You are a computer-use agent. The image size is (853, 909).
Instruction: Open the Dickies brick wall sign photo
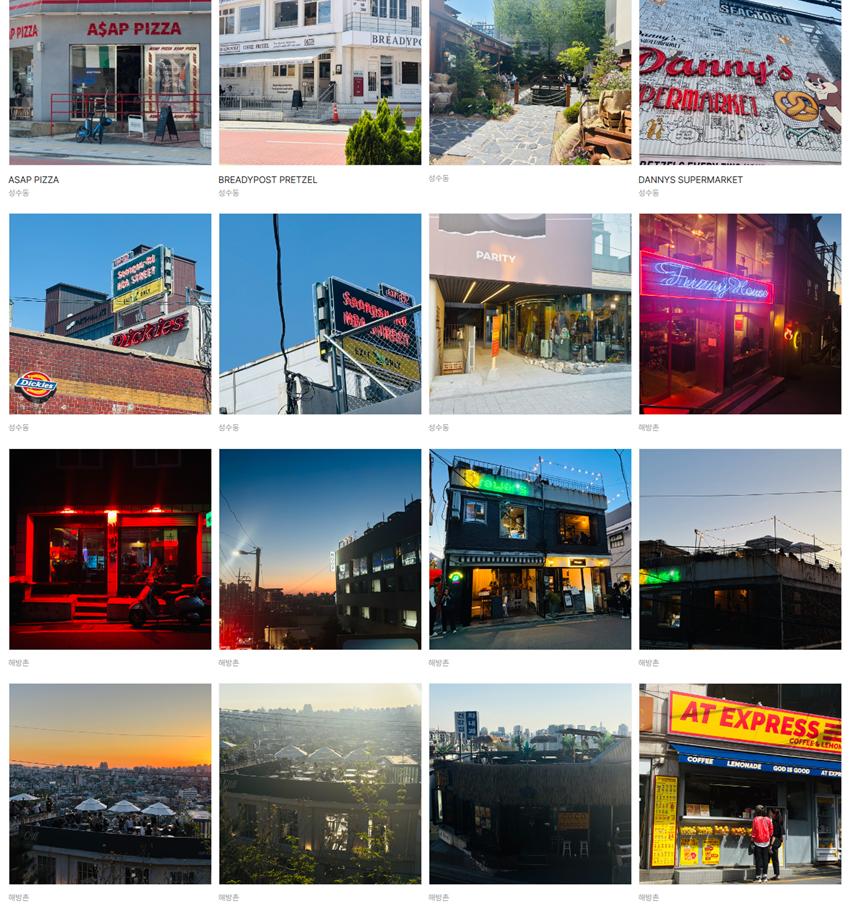click(x=110, y=313)
